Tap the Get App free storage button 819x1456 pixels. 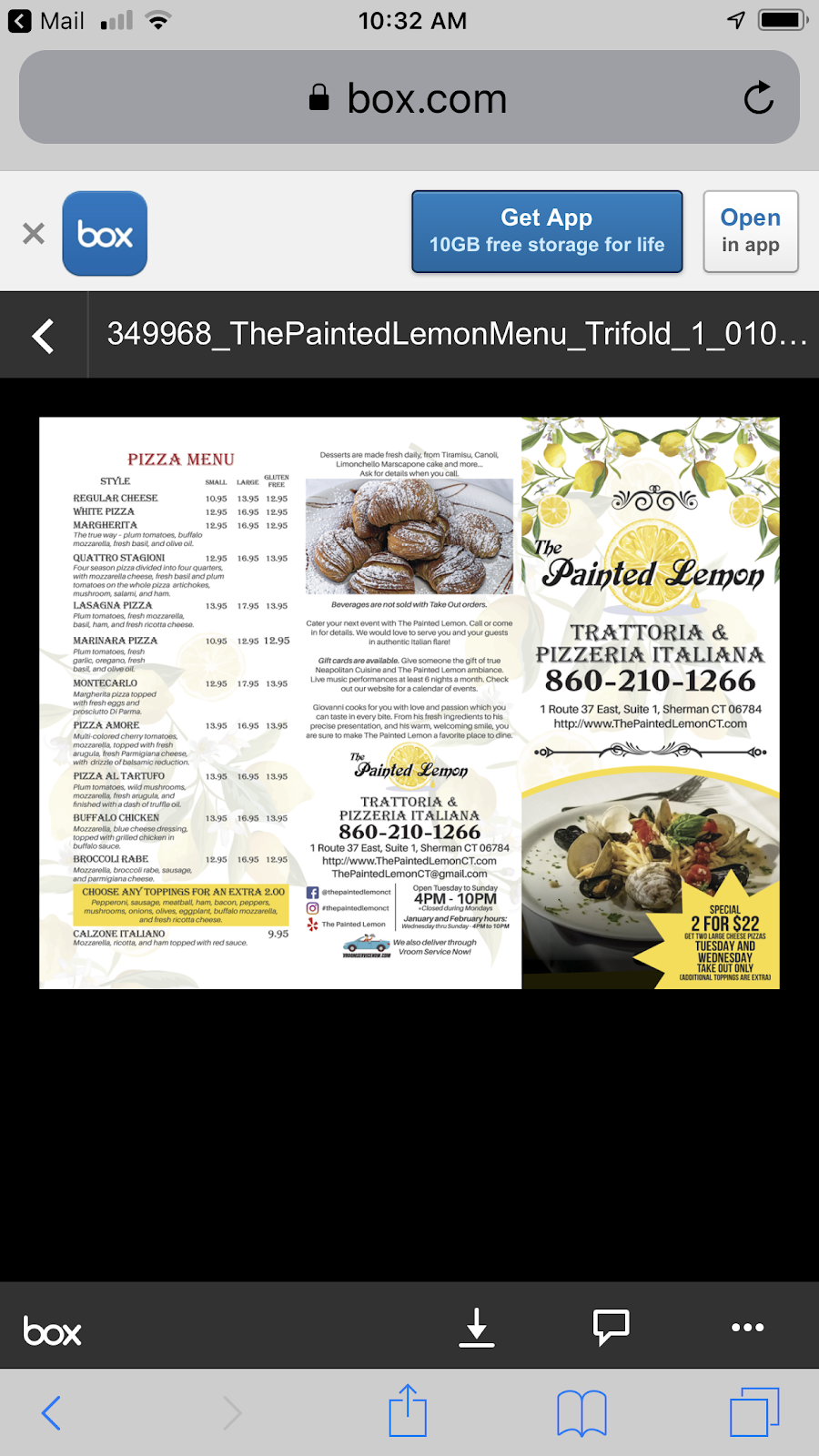546,231
